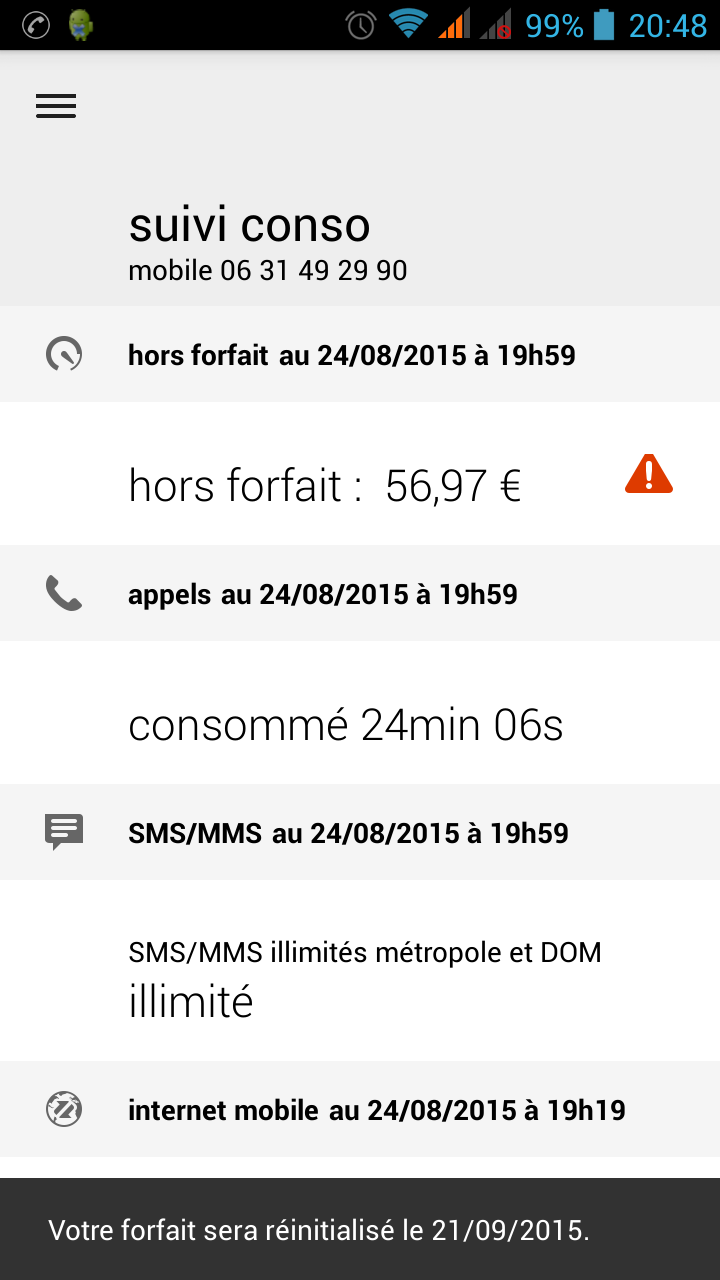The height and width of the screenshot is (1280, 720).
Task: Select the phone handset icon for appels
Action: 62,593
